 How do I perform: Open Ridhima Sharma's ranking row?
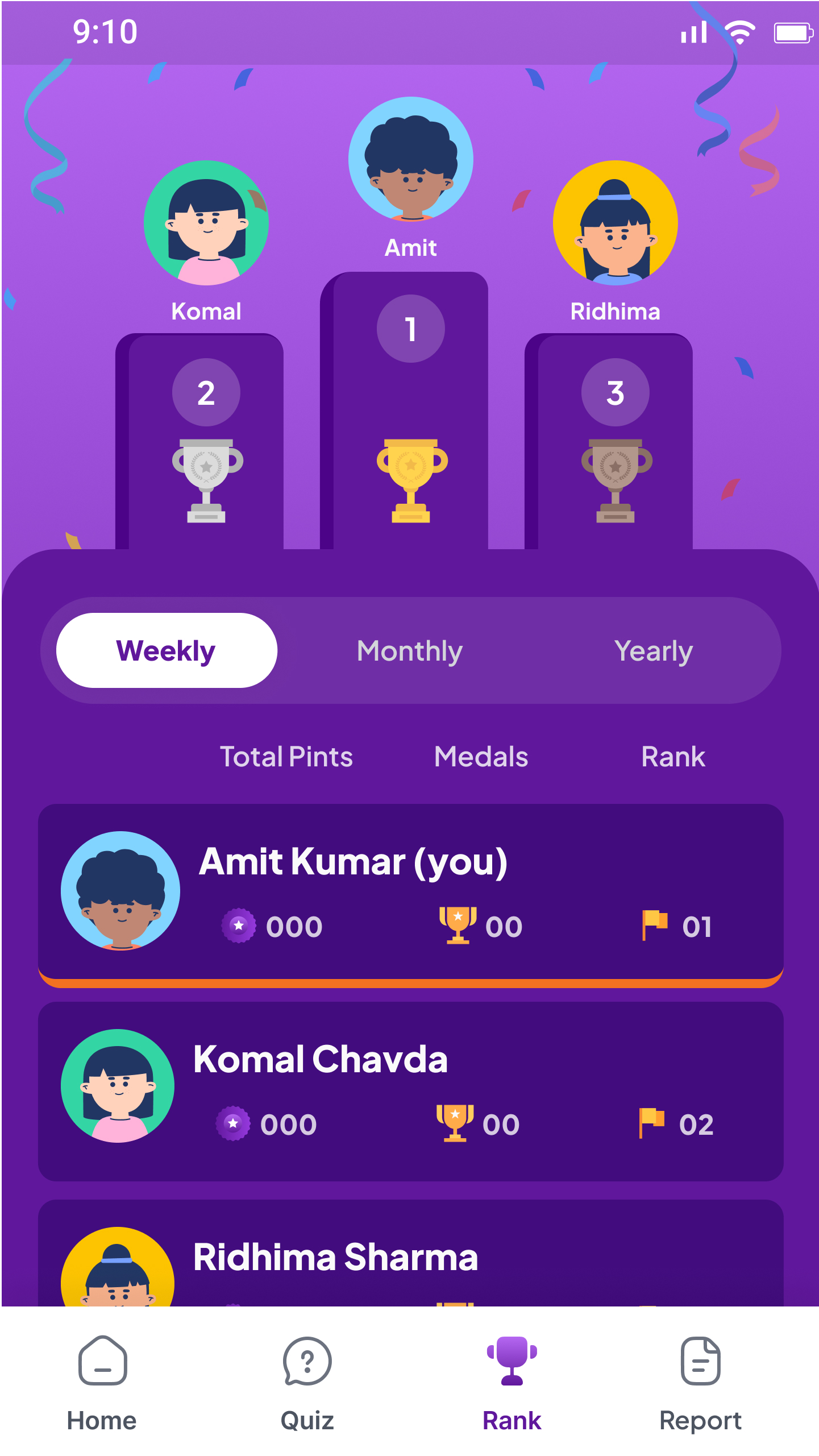410,1256
